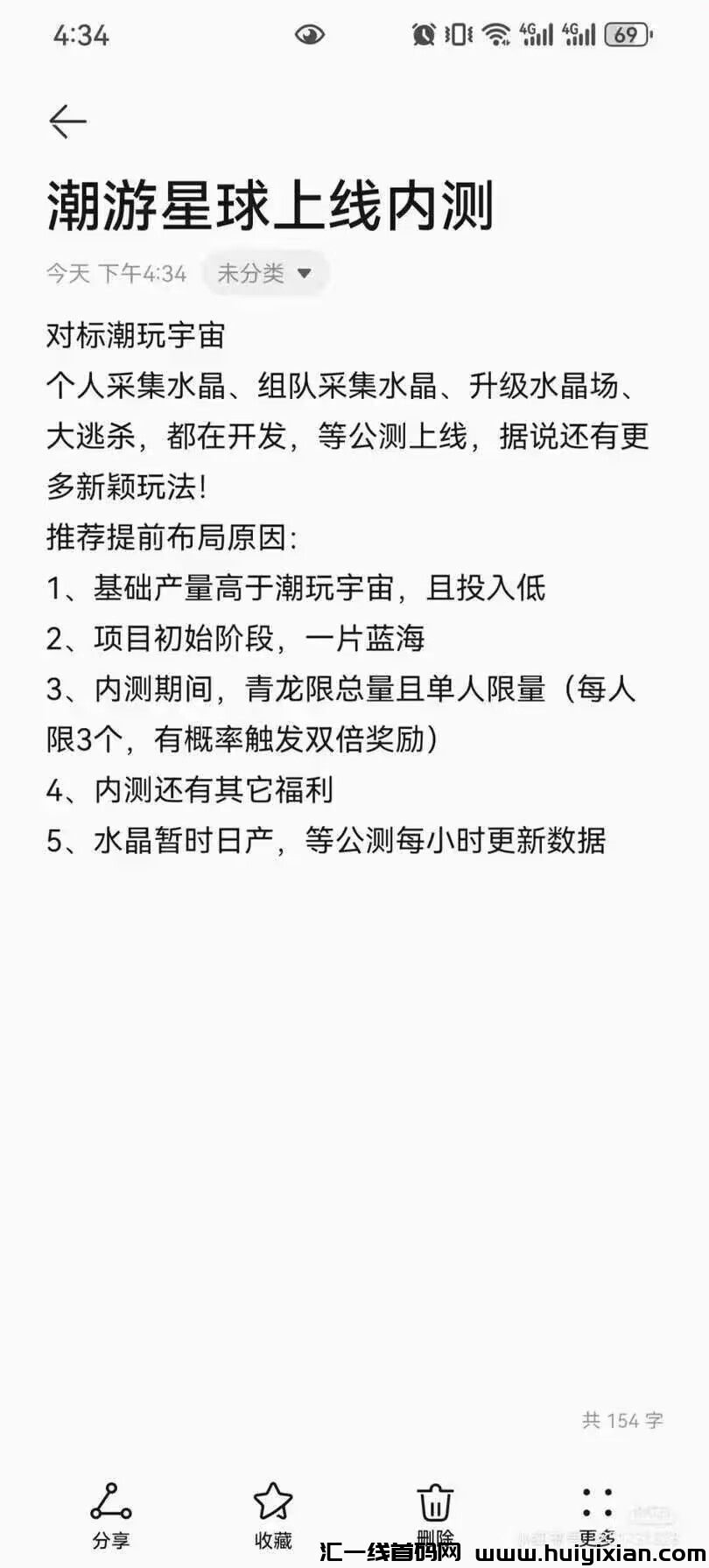Tap the Wi-Fi icon in the status bar

pos(496,33)
